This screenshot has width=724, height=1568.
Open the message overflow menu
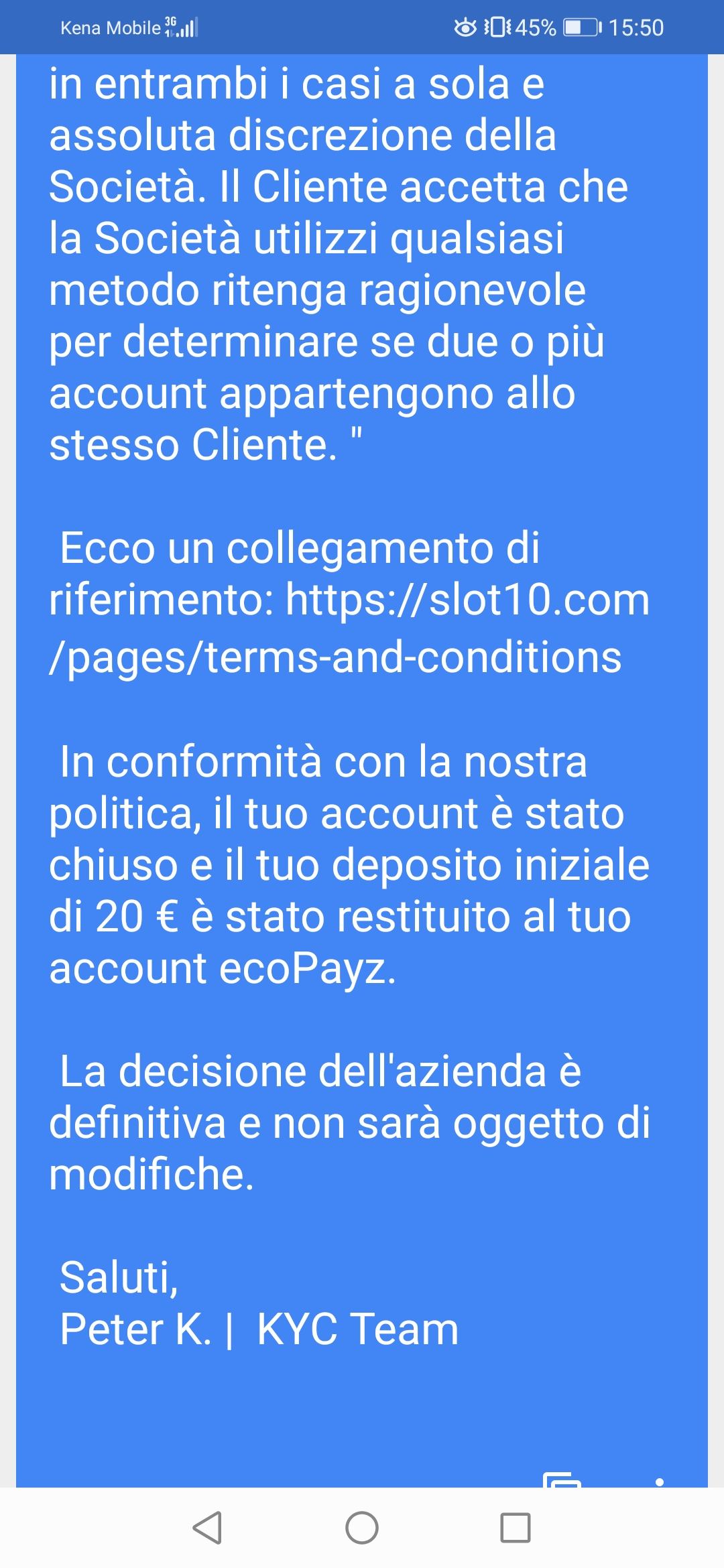pos(660,1481)
